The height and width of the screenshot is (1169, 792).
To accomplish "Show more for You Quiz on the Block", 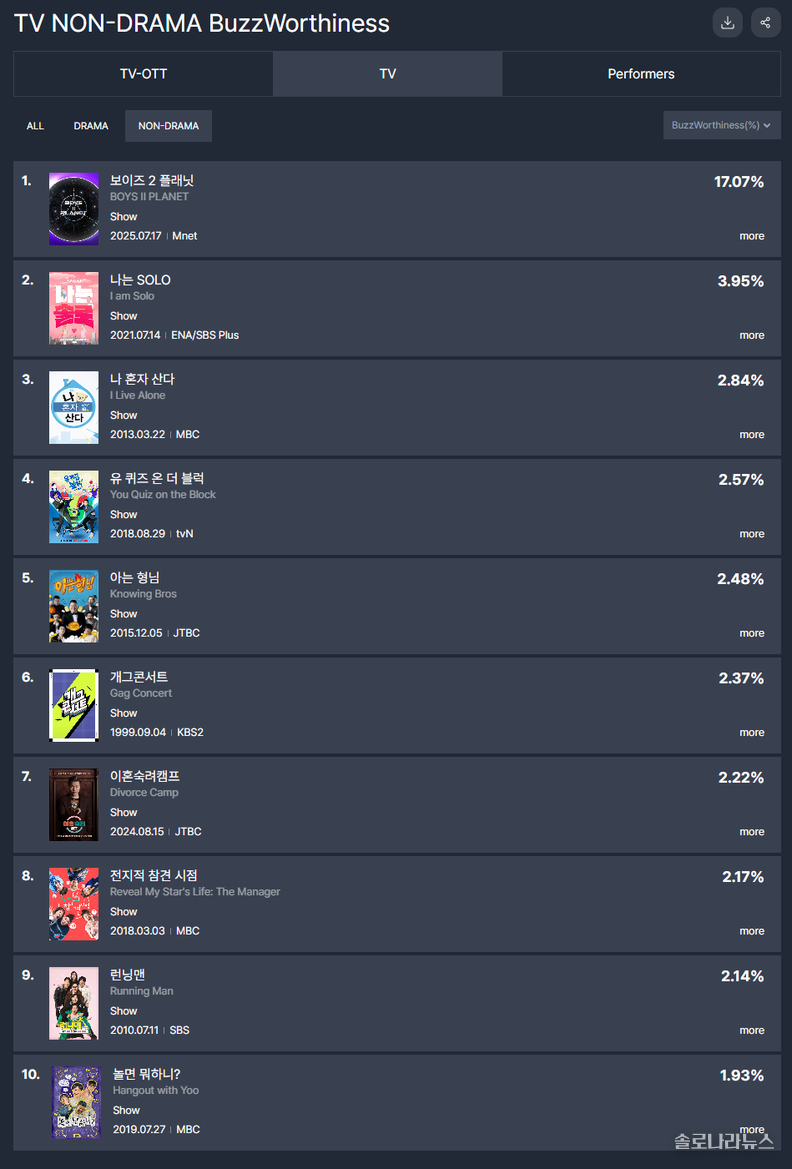I will [x=752, y=534].
